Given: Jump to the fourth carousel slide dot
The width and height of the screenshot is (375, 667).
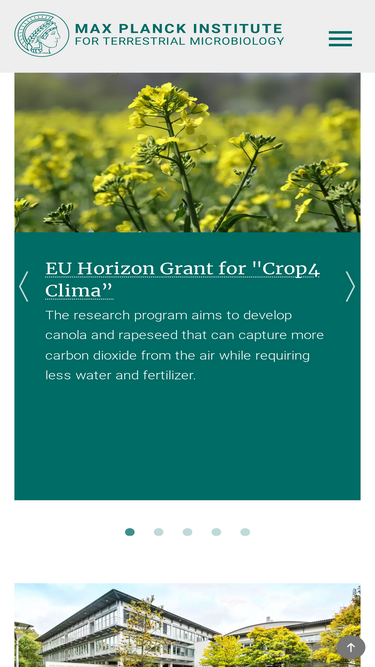Looking at the screenshot, I should click(216, 532).
